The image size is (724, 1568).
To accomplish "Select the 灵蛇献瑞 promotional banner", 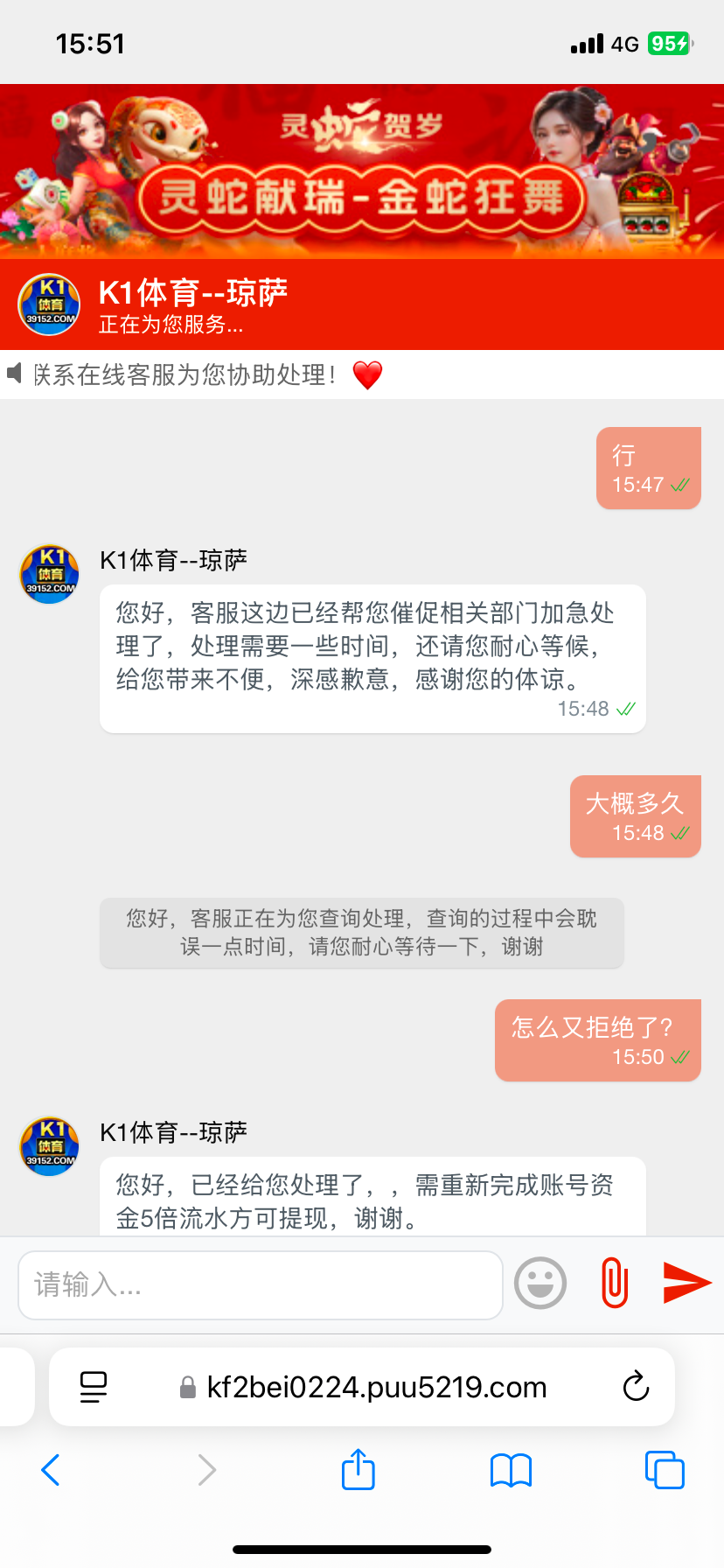I will (x=362, y=171).
